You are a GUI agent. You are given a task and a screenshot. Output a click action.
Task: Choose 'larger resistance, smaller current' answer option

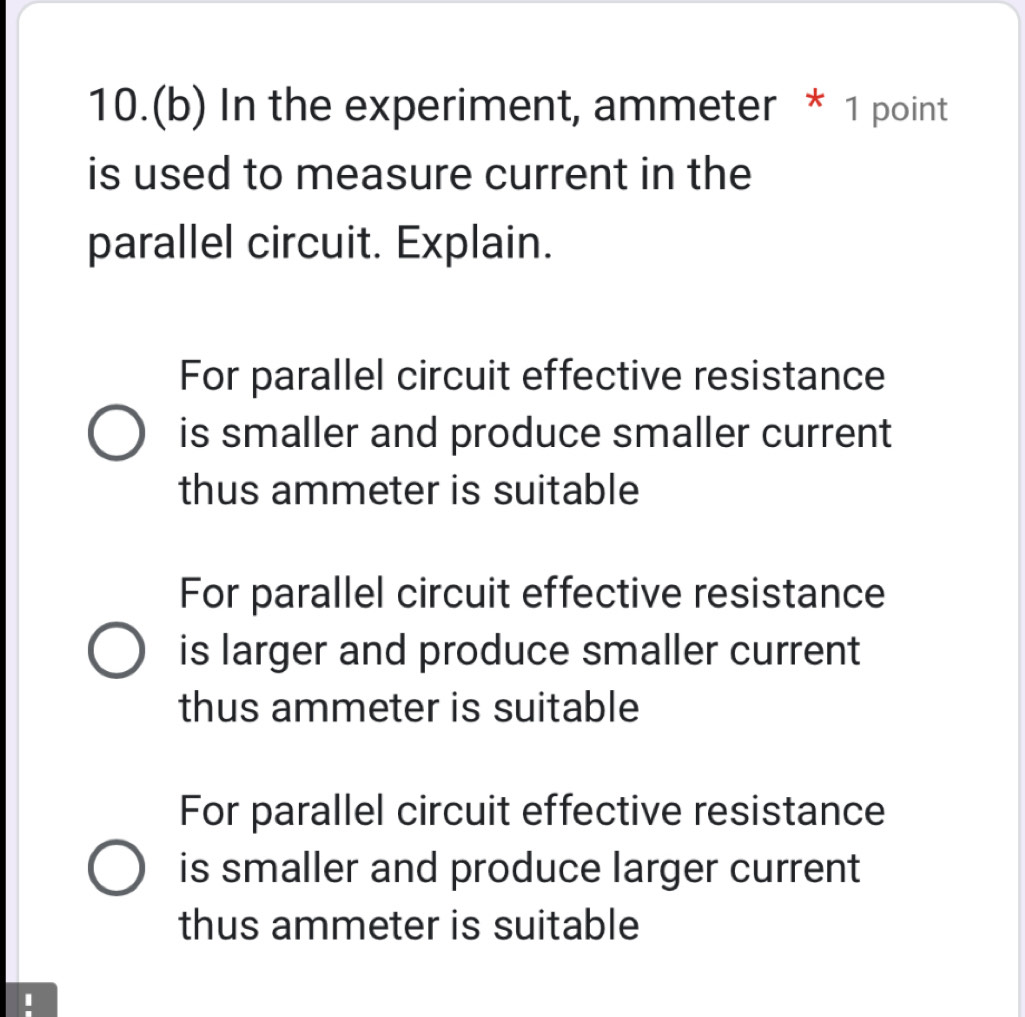pyautogui.click(x=118, y=651)
